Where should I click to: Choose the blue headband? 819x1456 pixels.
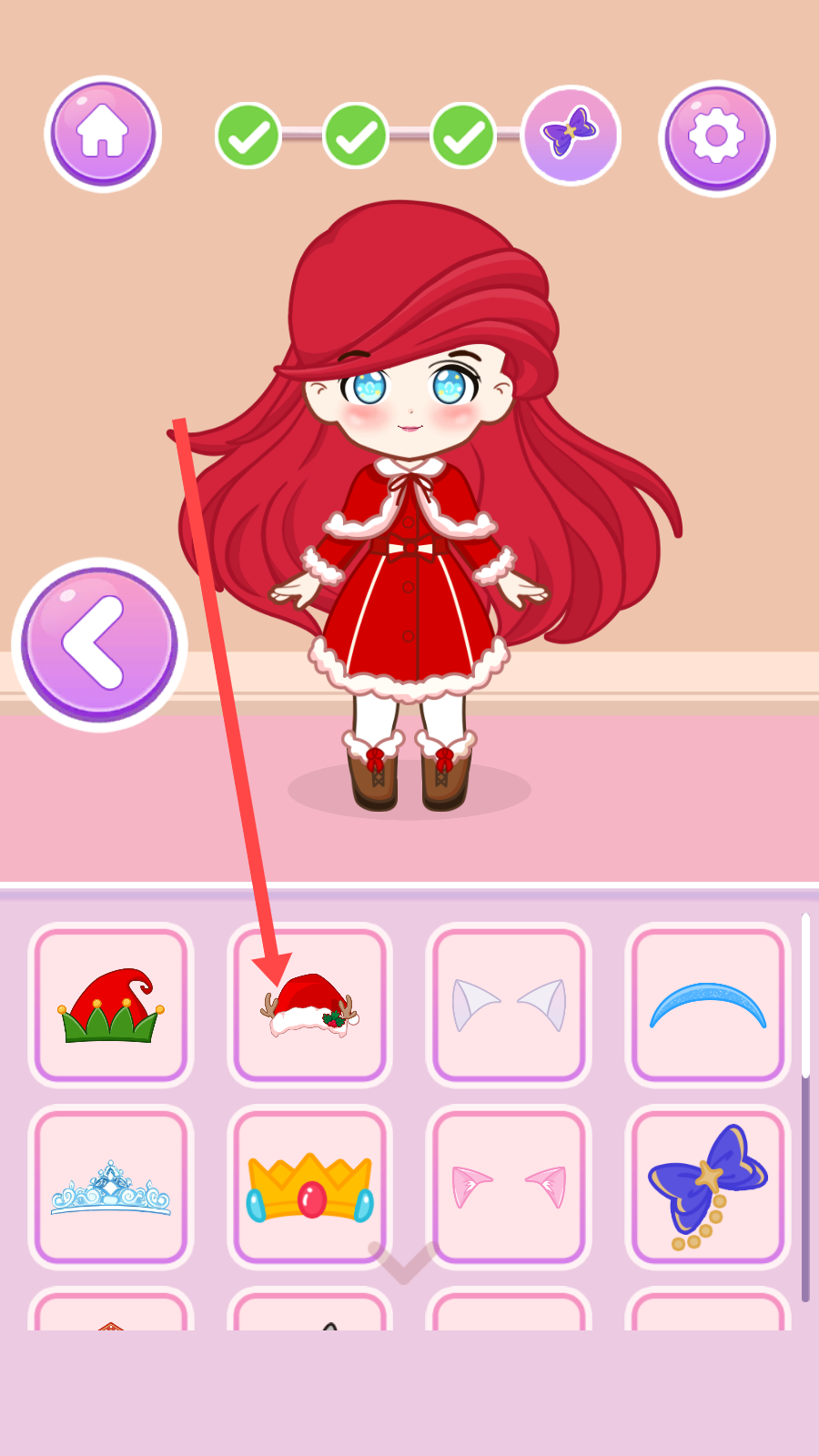tap(708, 1005)
